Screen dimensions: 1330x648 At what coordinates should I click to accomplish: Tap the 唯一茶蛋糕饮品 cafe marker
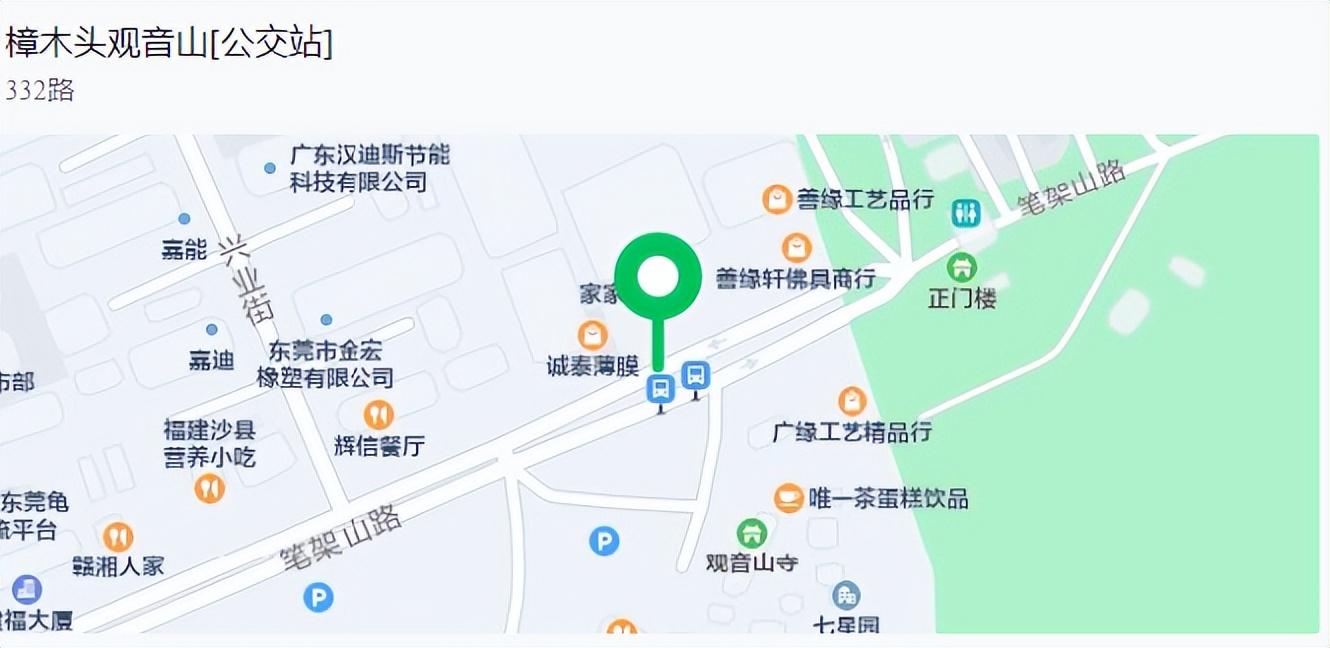tap(789, 497)
